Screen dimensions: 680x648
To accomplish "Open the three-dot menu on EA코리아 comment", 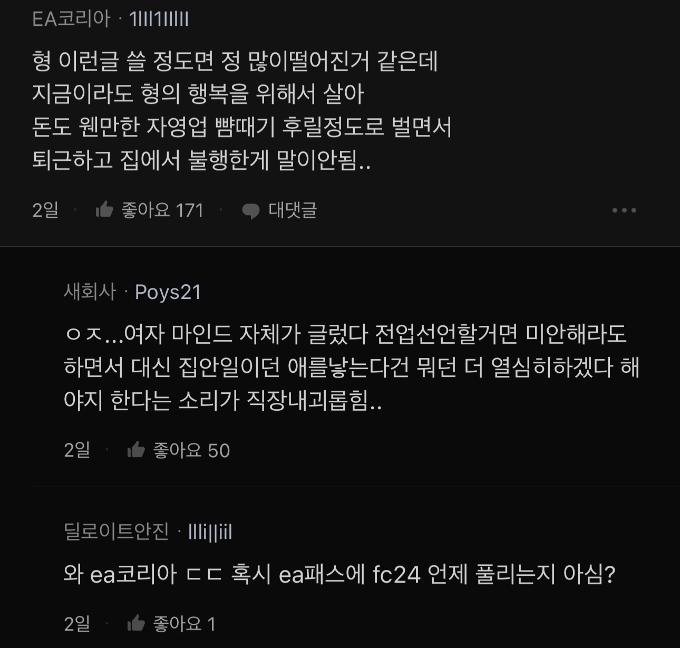I will point(624,210).
